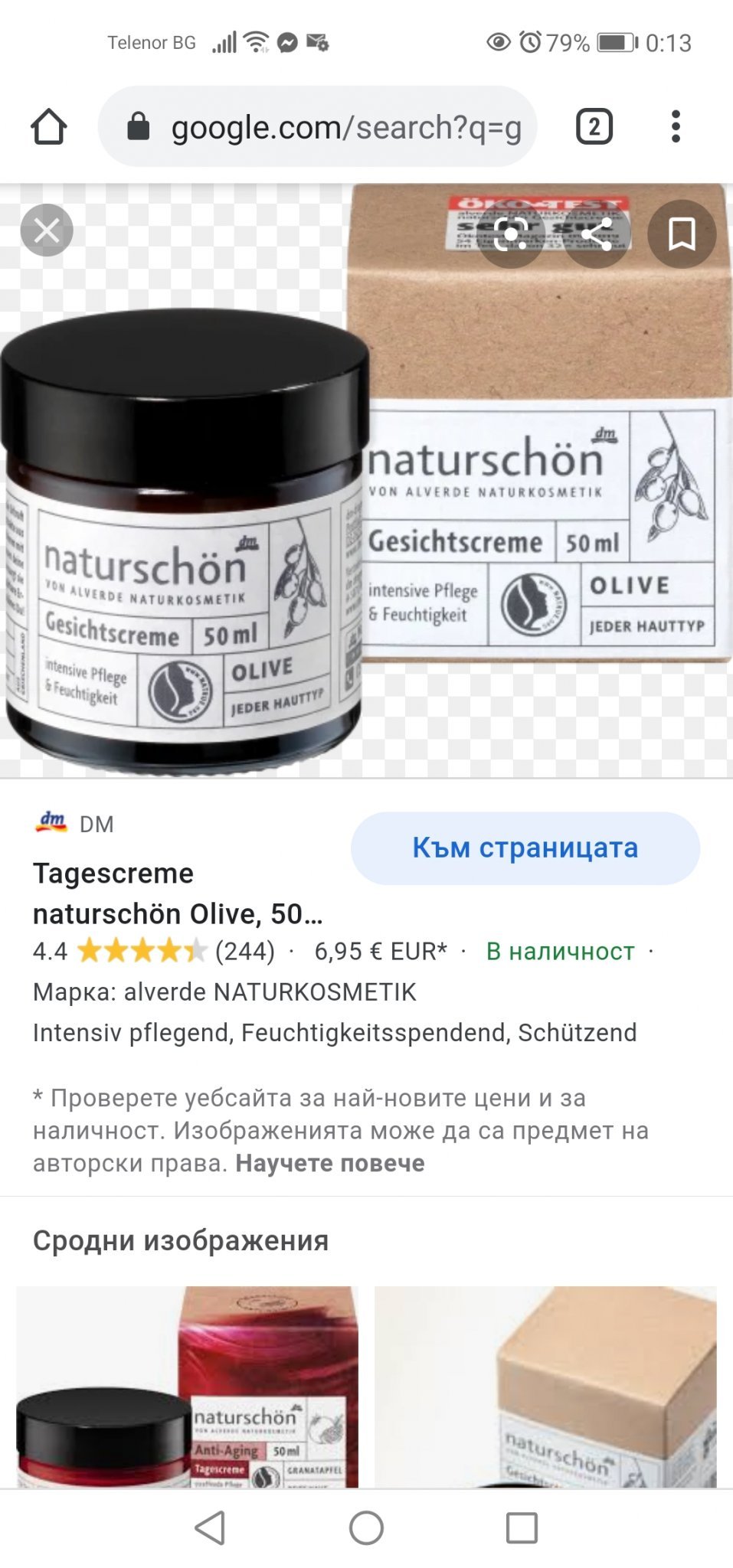Open the Научете повече link
This screenshot has height=1568, width=733.
click(x=329, y=1163)
